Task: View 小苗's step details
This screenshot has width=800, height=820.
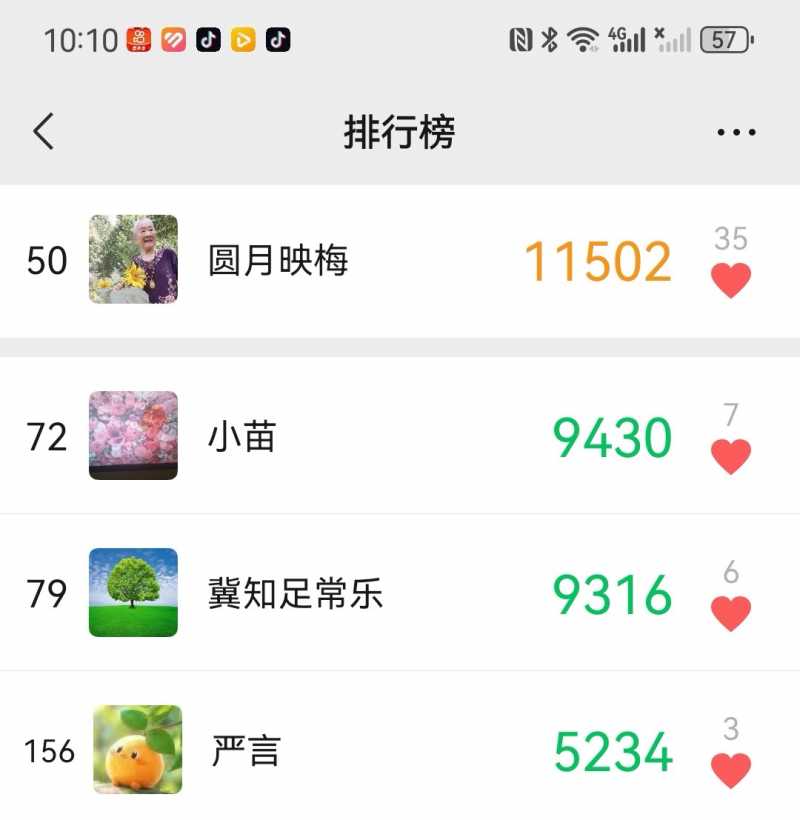Action: click(x=350, y=437)
